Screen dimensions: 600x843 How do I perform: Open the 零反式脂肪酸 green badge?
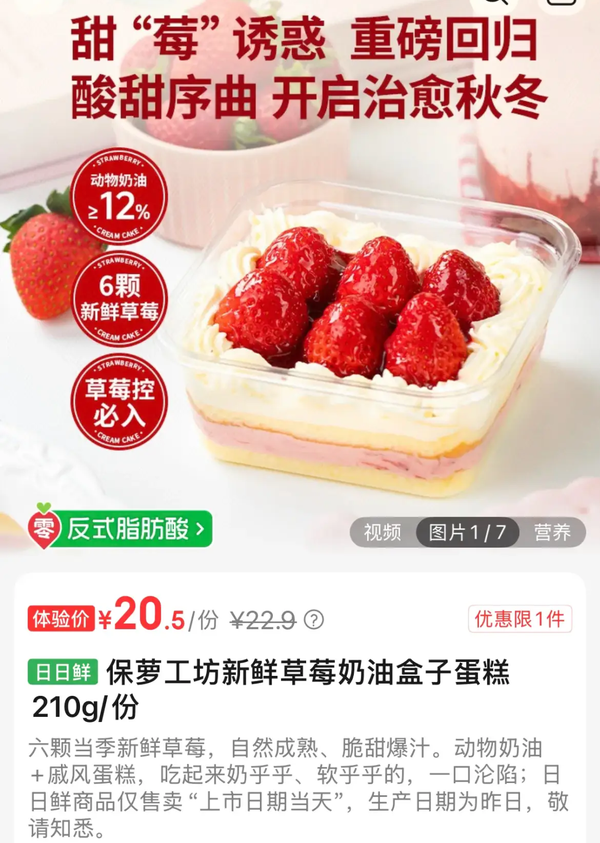pyautogui.click(x=122, y=529)
